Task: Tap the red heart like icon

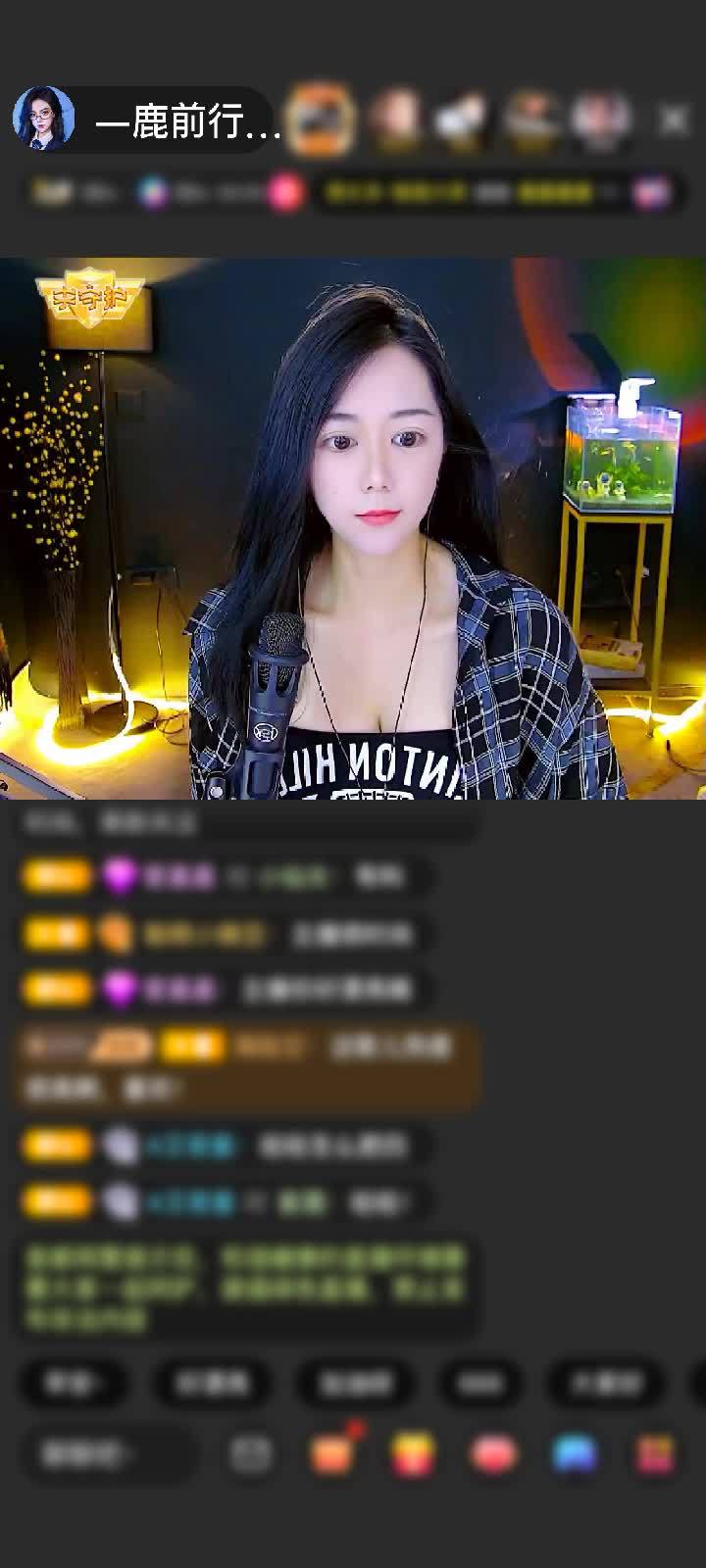Action: point(493,1453)
